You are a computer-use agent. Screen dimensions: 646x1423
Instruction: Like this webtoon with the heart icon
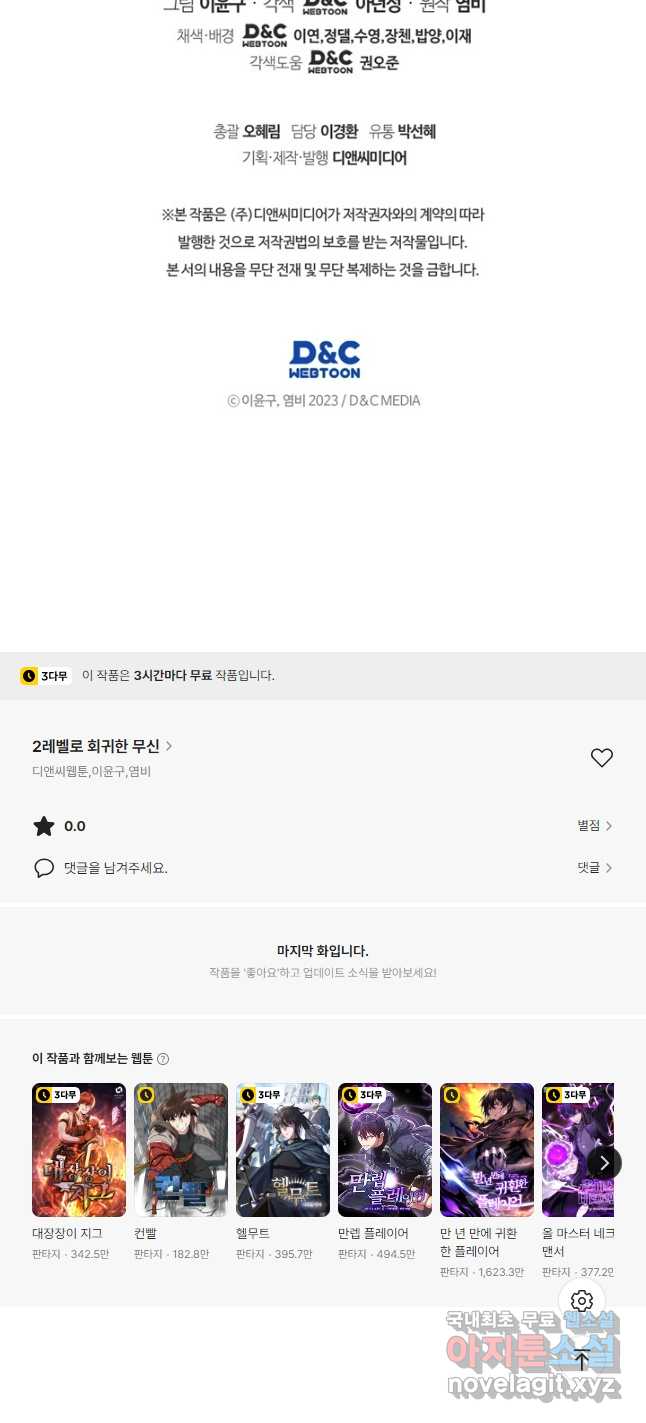tap(601, 758)
